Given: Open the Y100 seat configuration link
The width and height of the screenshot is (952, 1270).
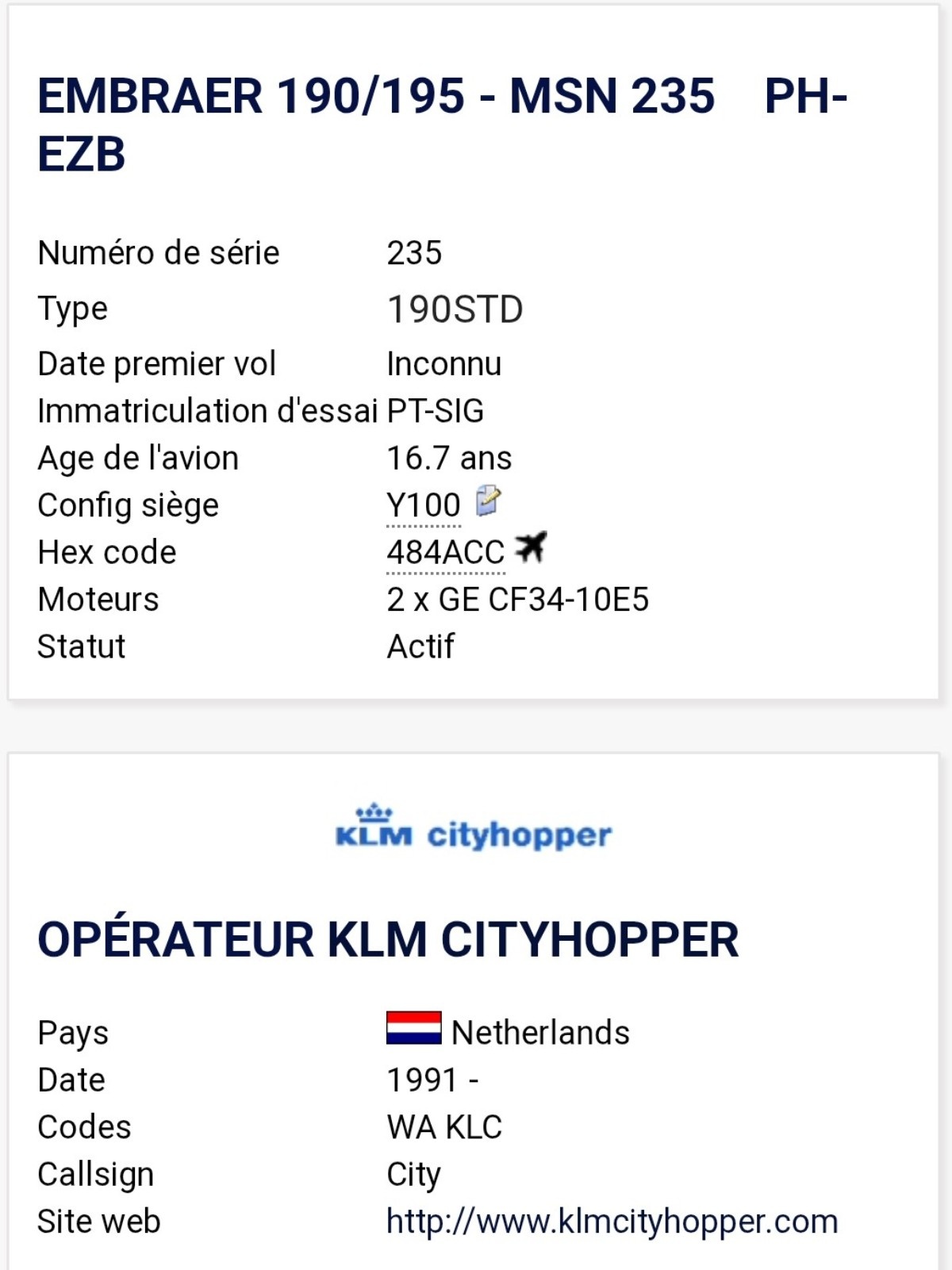Looking at the screenshot, I should click(x=423, y=505).
